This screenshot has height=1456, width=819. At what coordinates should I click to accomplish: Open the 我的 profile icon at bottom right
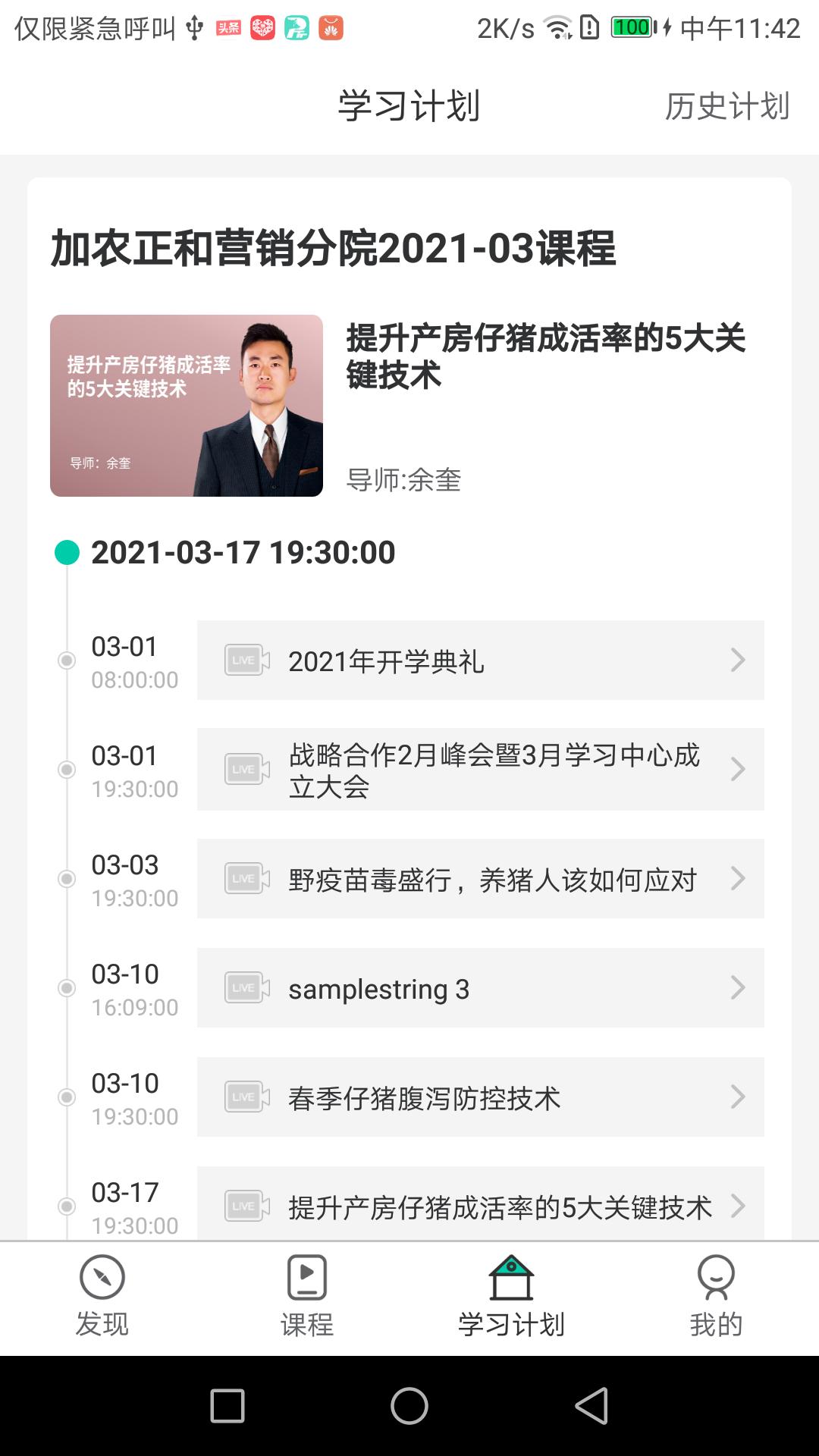[717, 1278]
